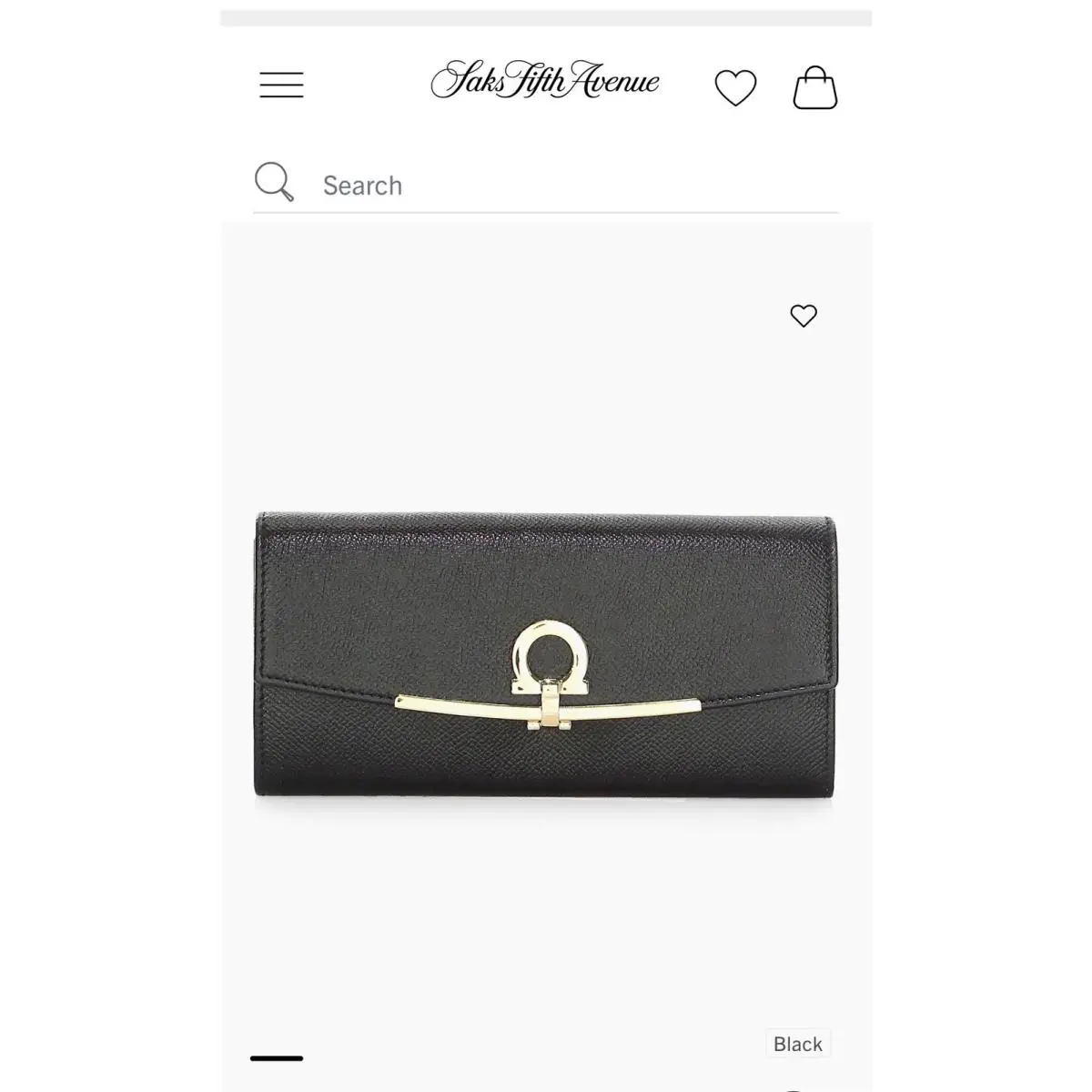Open the hamburger menu

[x=281, y=86]
